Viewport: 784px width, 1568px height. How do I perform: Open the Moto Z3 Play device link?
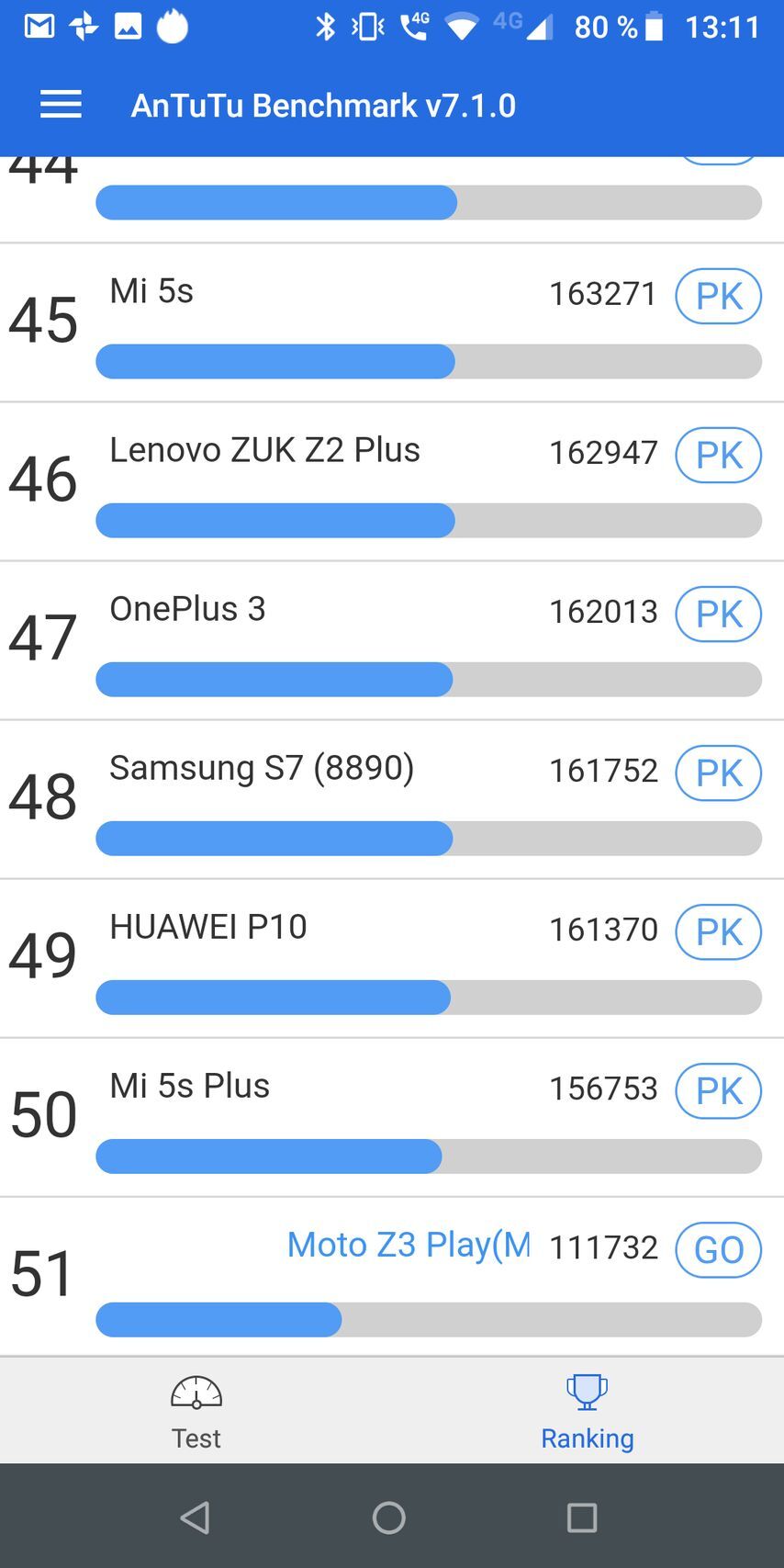click(409, 1244)
